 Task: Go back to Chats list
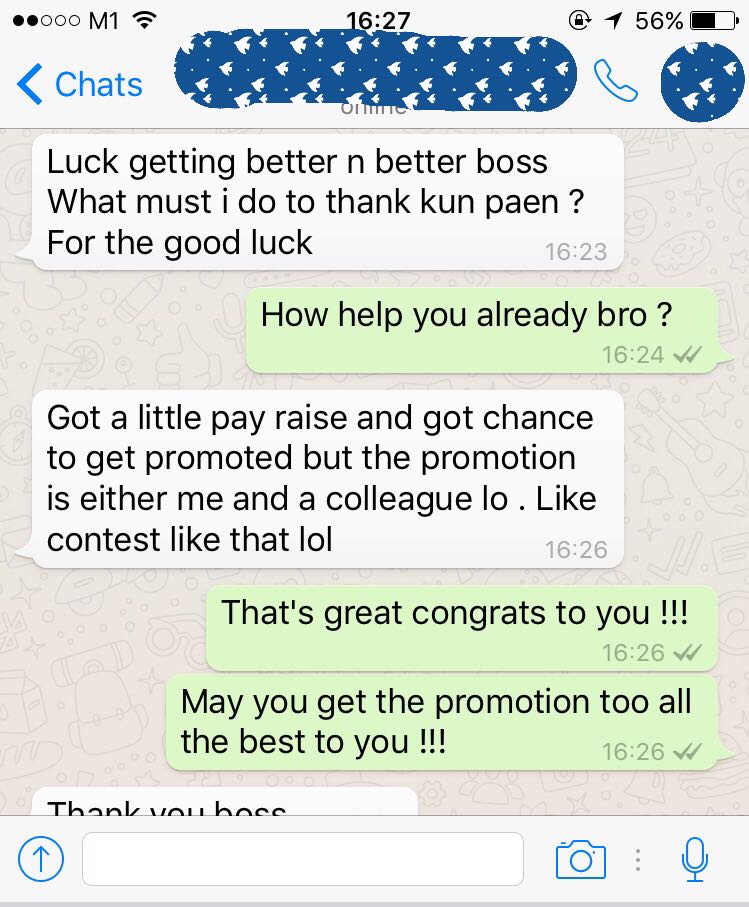tap(80, 85)
